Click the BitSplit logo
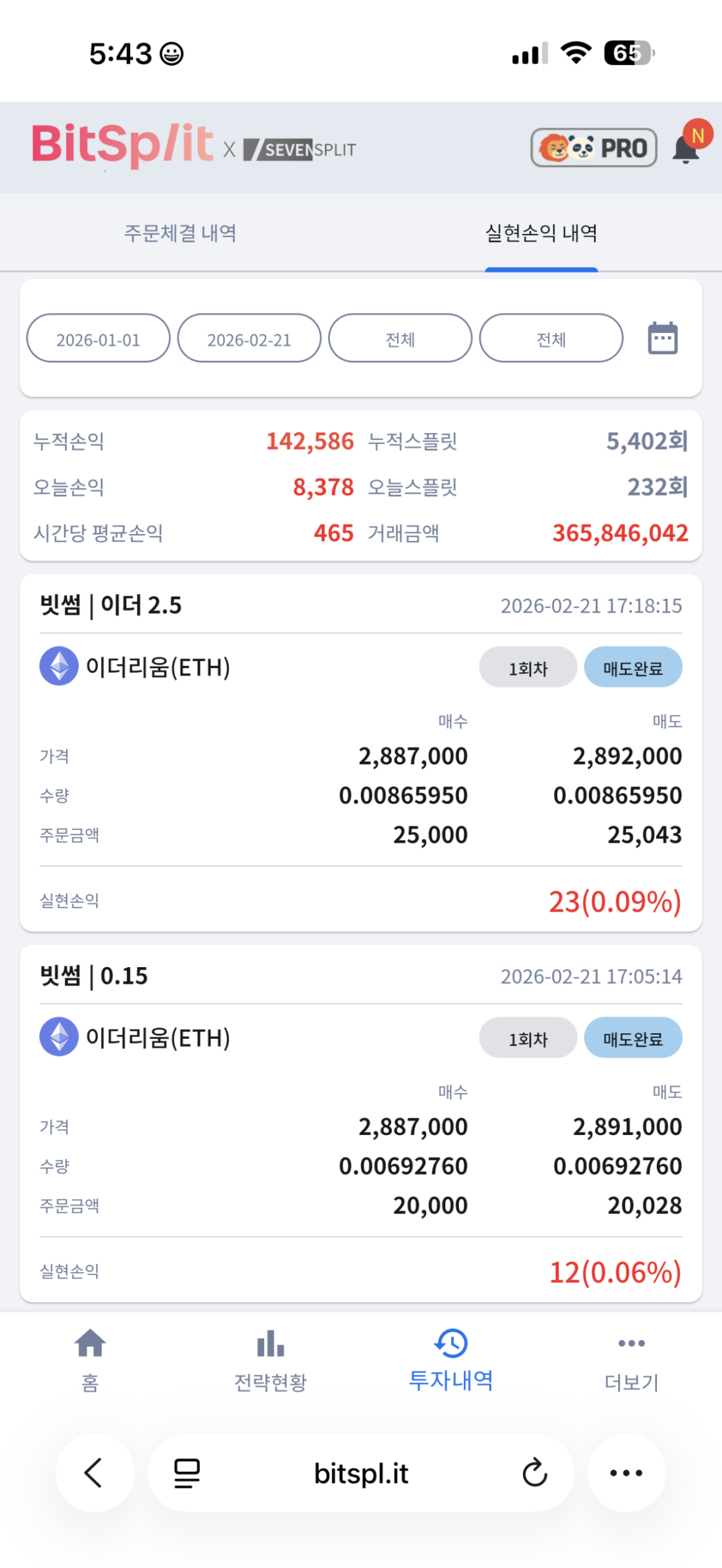Viewport: 722px width, 1568px height. (x=123, y=147)
